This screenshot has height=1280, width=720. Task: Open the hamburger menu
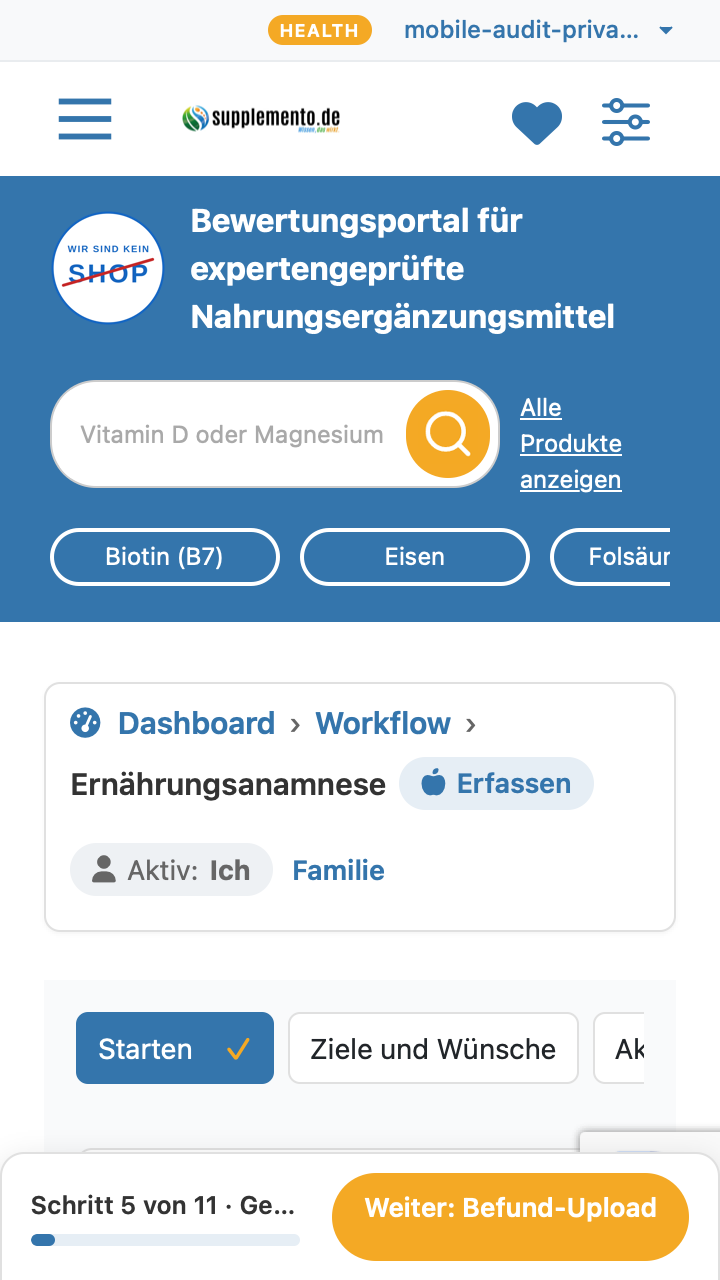[85, 119]
